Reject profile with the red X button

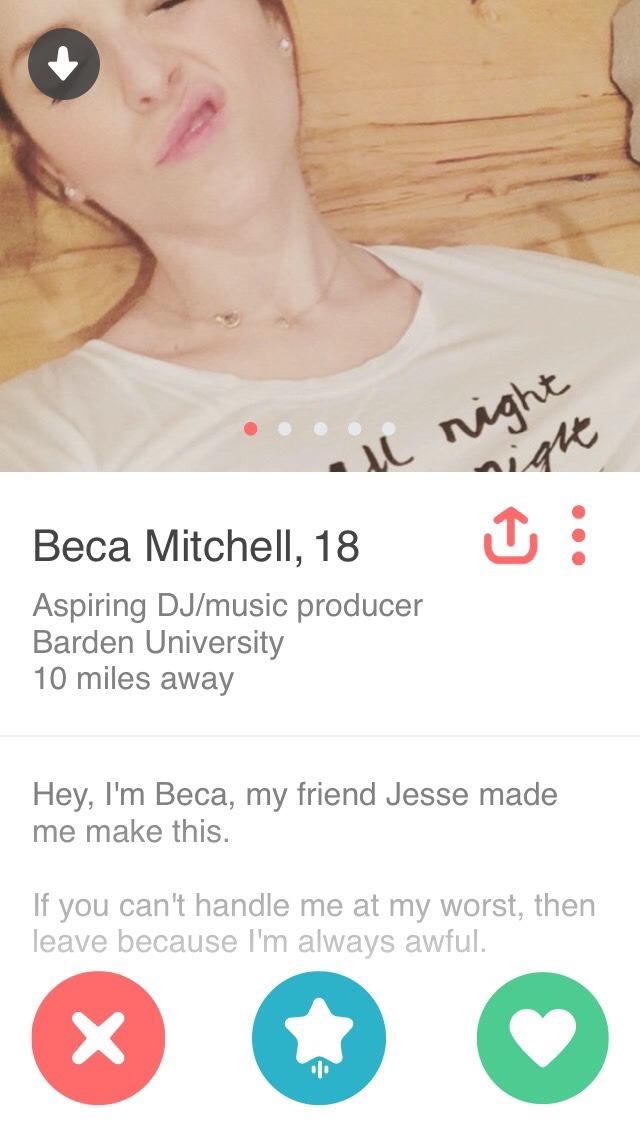coord(98,1037)
